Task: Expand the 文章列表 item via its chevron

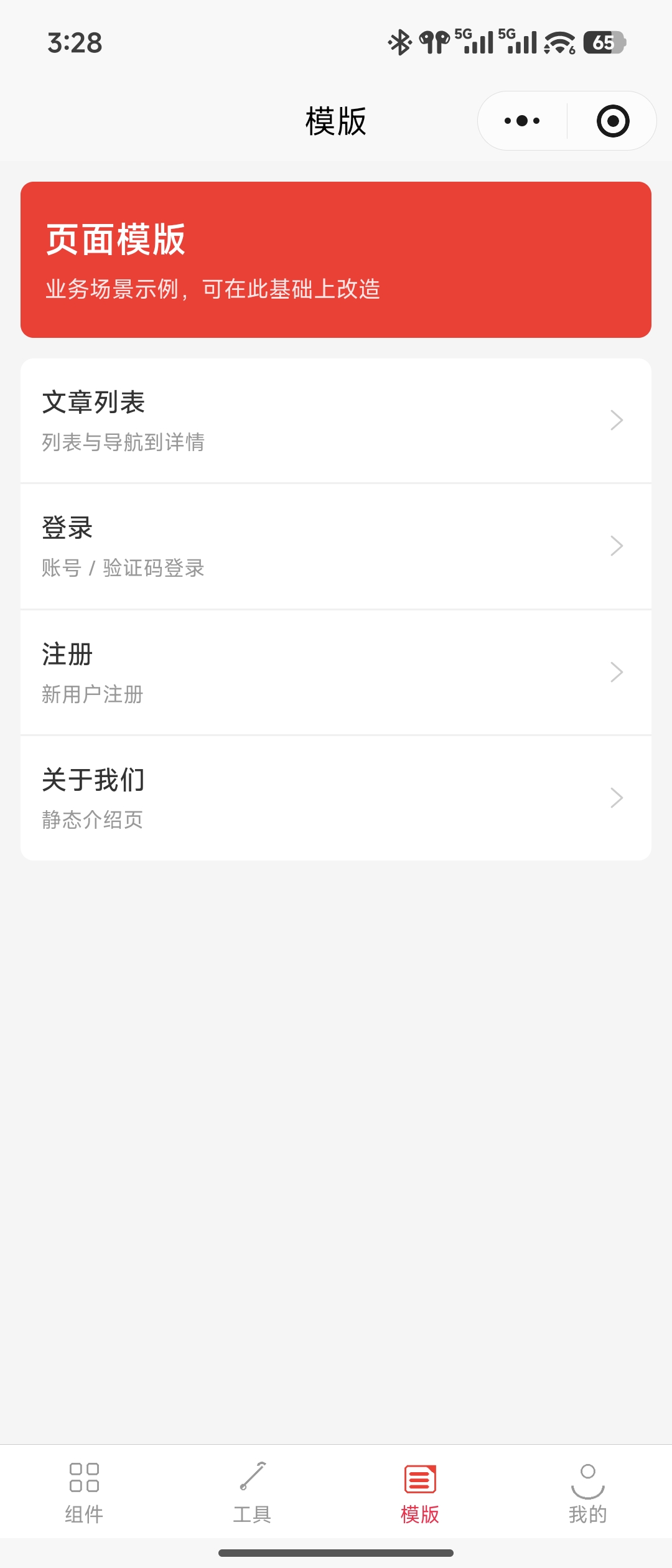Action: [615, 420]
